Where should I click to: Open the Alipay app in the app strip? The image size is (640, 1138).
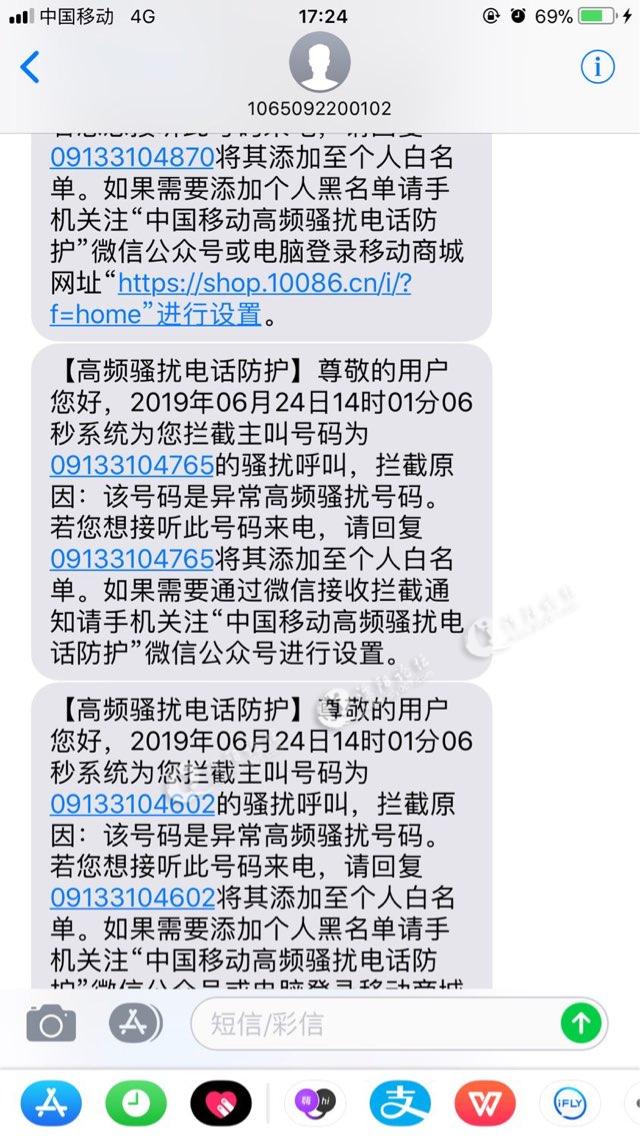click(x=399, y=1103)
